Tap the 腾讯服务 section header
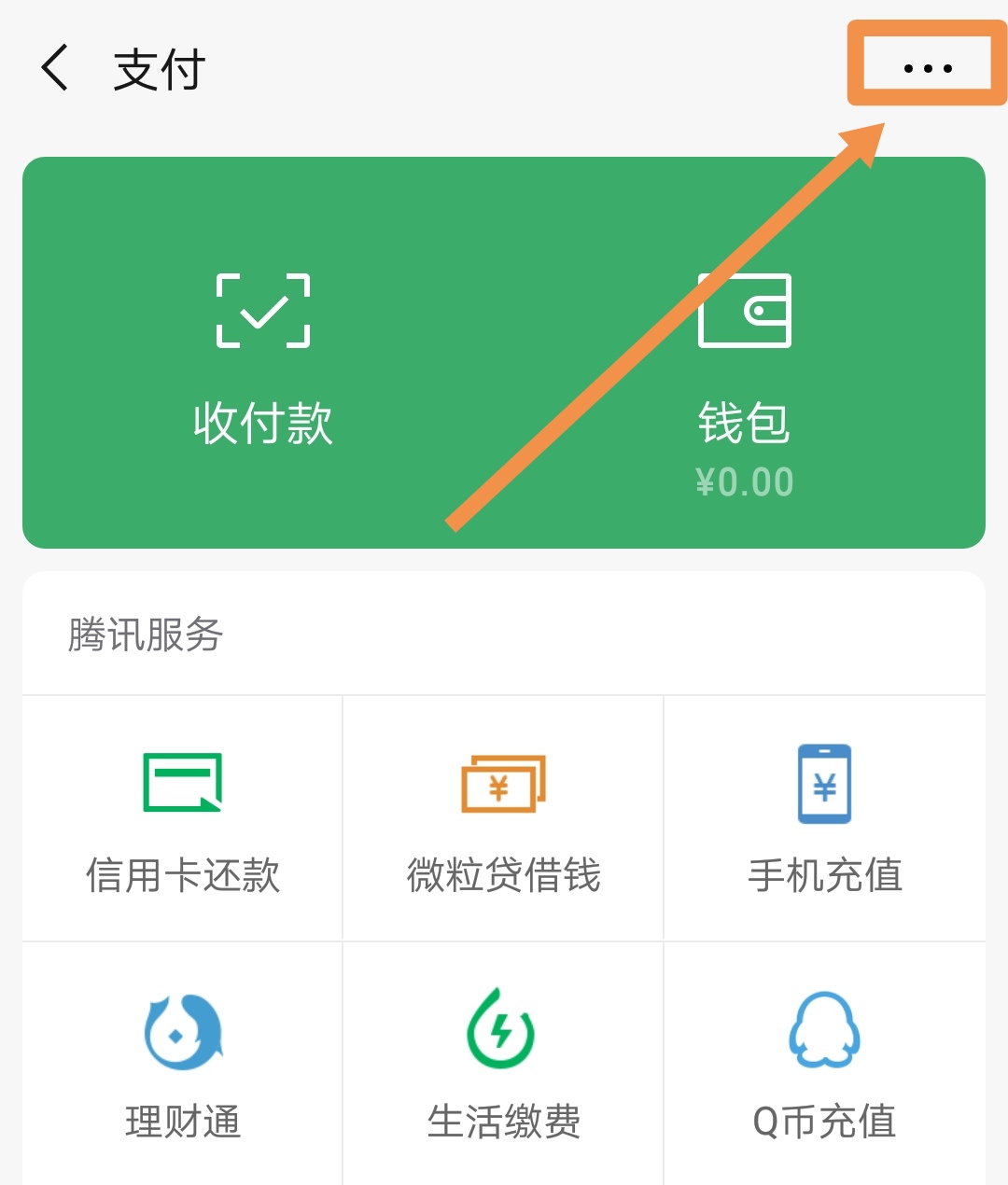This screenshot has width=1008, height=1185. click(x=145, y=635)
